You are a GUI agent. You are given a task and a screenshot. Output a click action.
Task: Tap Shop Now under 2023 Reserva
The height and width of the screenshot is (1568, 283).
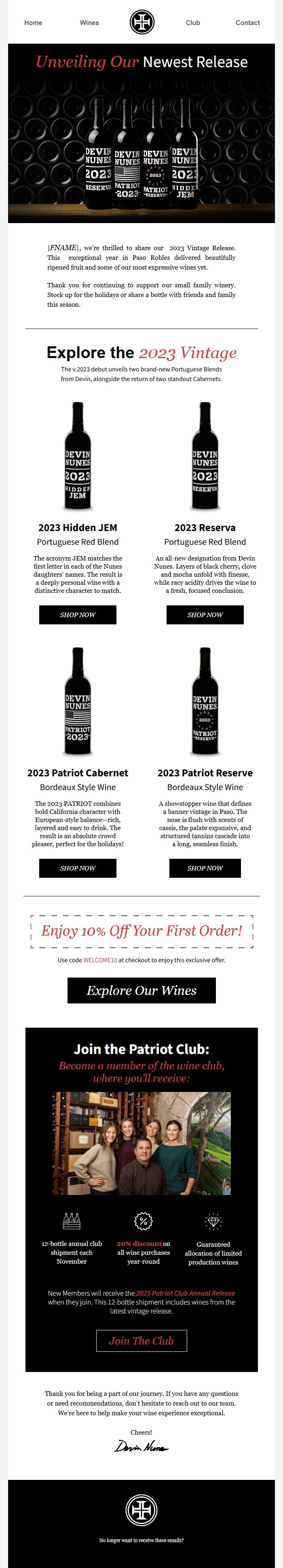(x=205, y=614)
